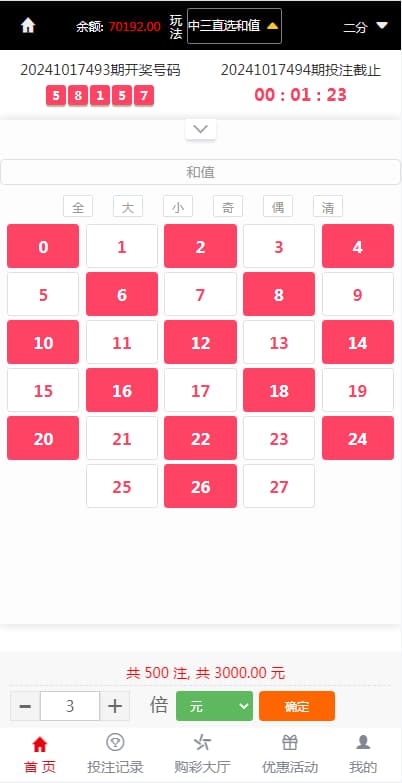Expand the draw history chevron
402x783 pixels.
[x=200, y=129]
